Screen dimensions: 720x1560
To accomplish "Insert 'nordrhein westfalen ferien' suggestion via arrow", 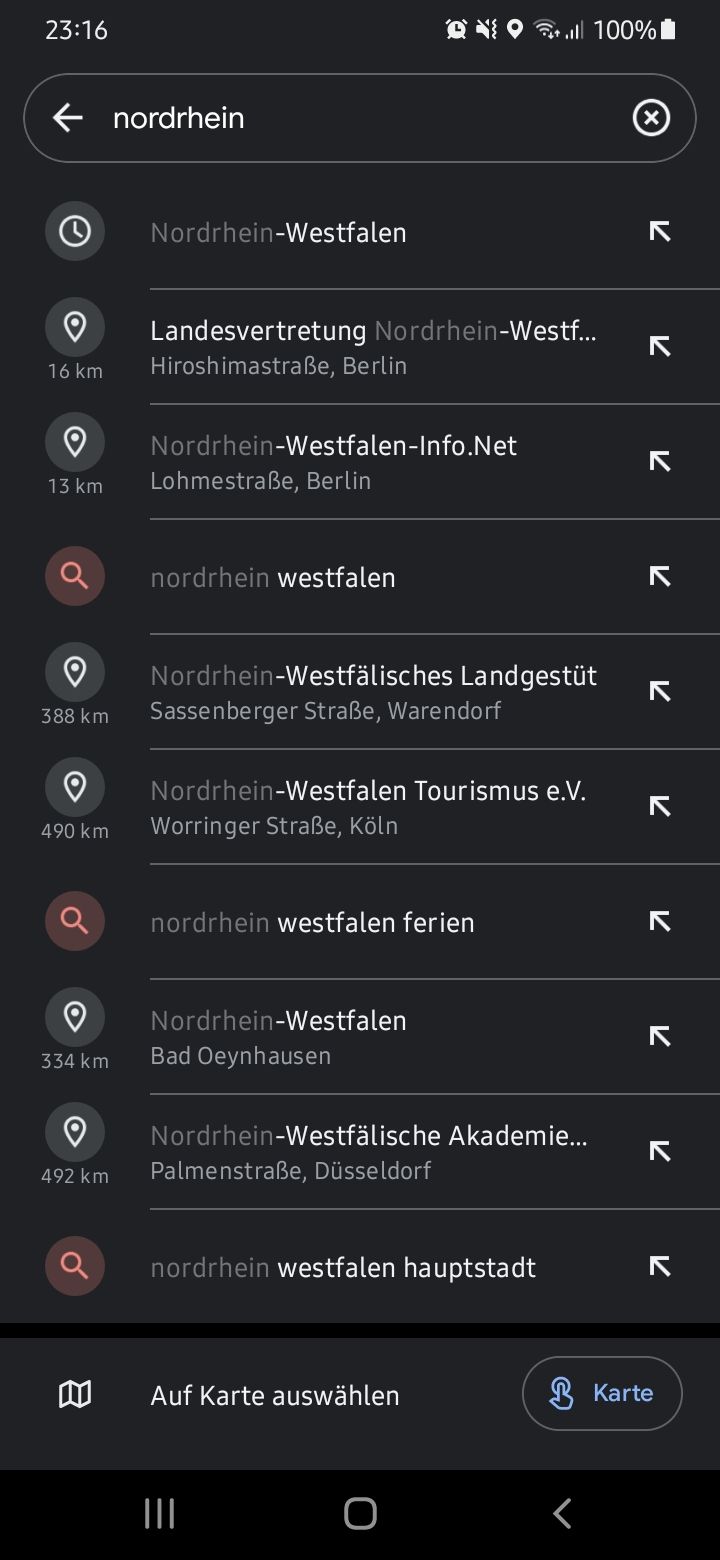I will (x=659, y=922).
